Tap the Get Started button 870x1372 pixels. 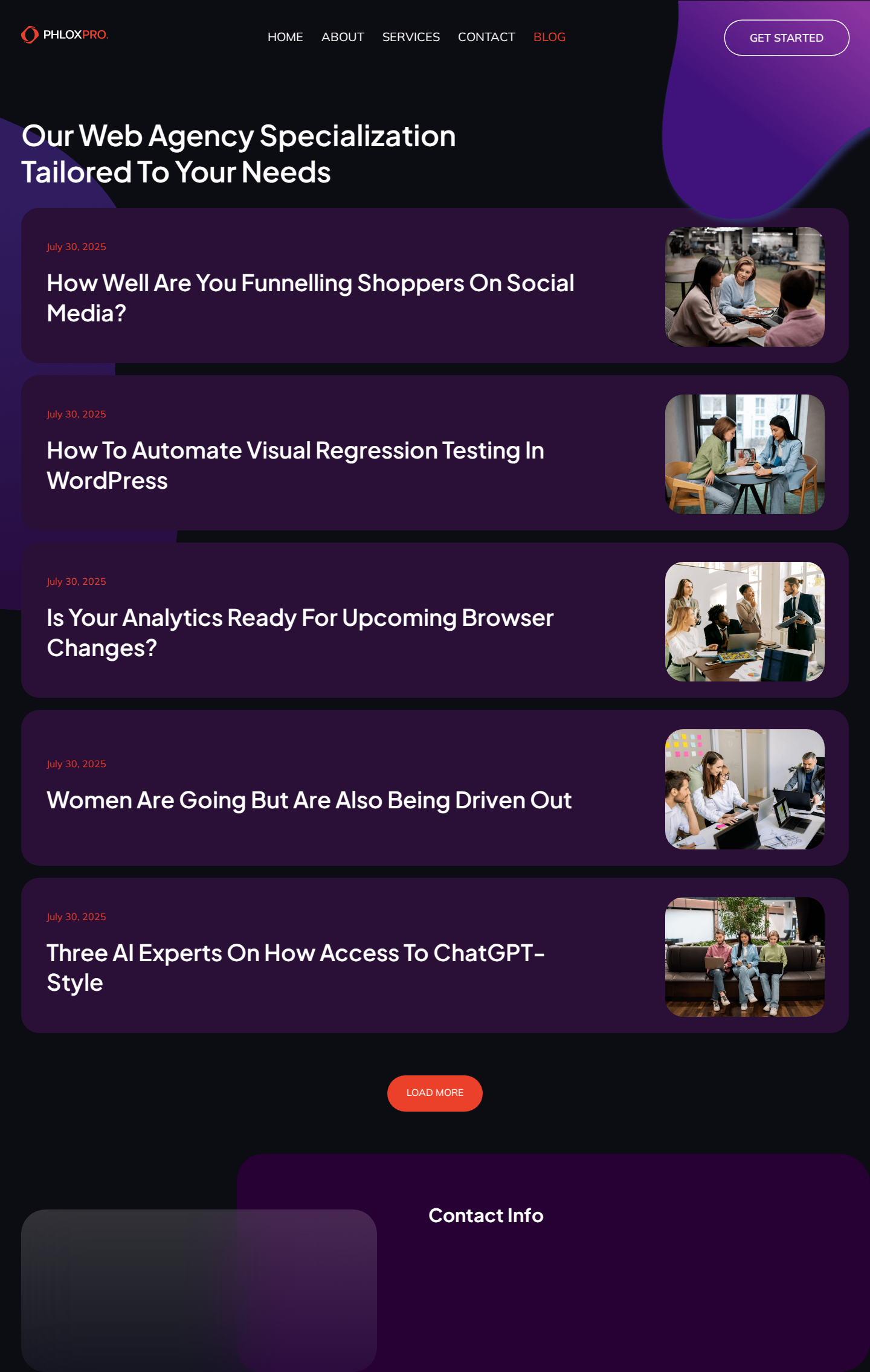coord(786,37)
